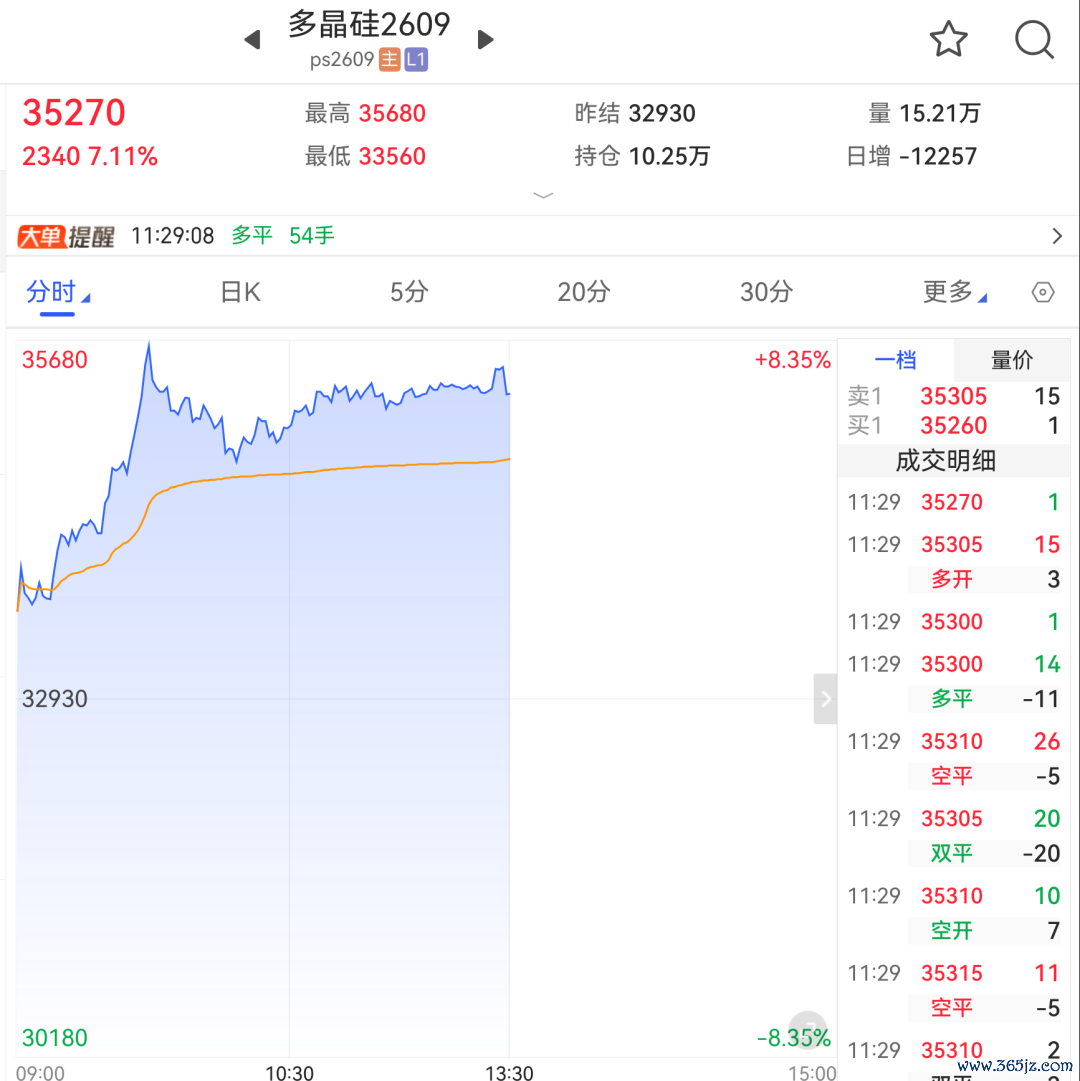Screen dimensions: 1080x1081
Task: Open the 更多 periods dropdown
Action: (x=955, y=292)
